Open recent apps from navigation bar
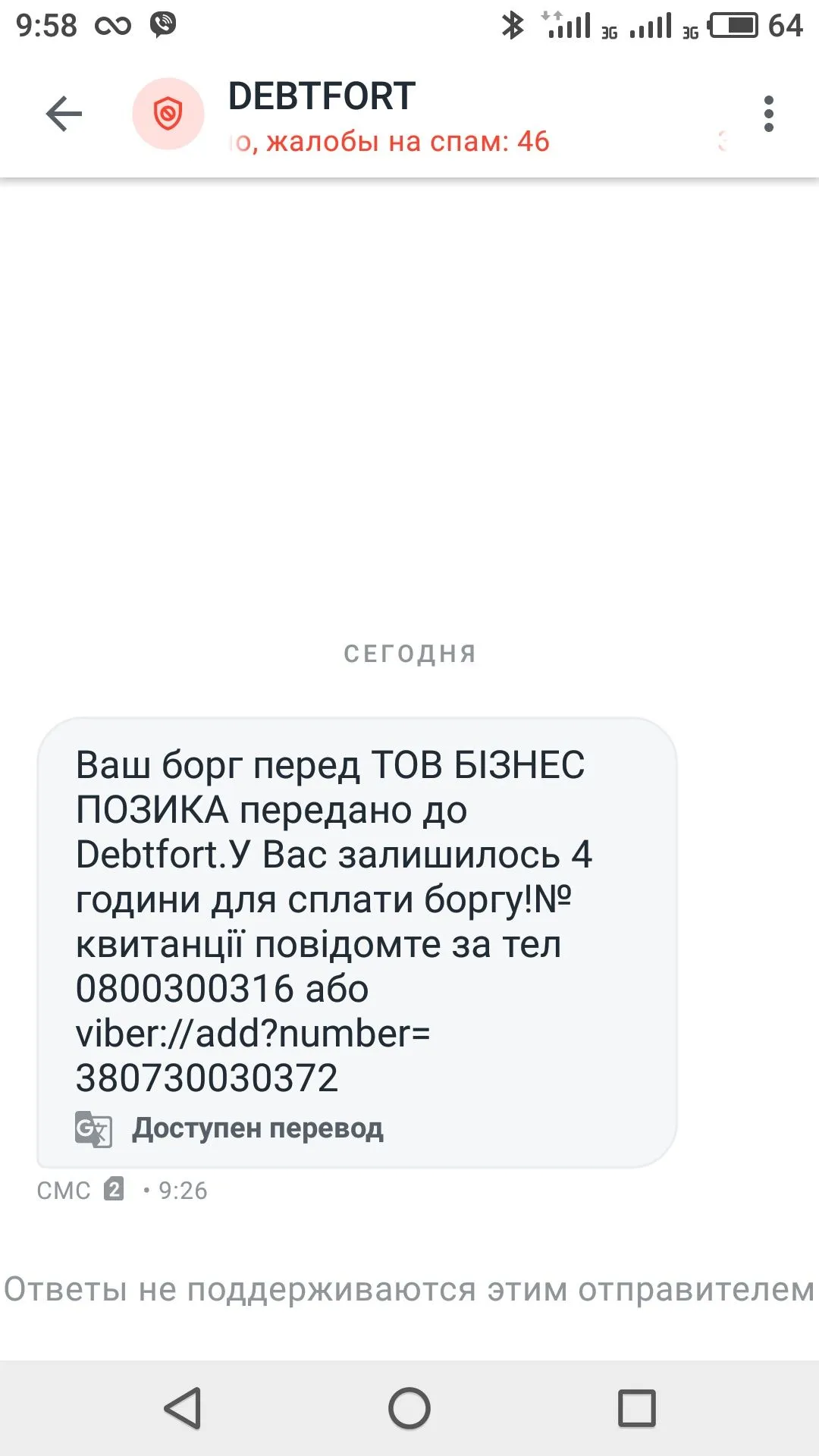 coord(636,1408)
